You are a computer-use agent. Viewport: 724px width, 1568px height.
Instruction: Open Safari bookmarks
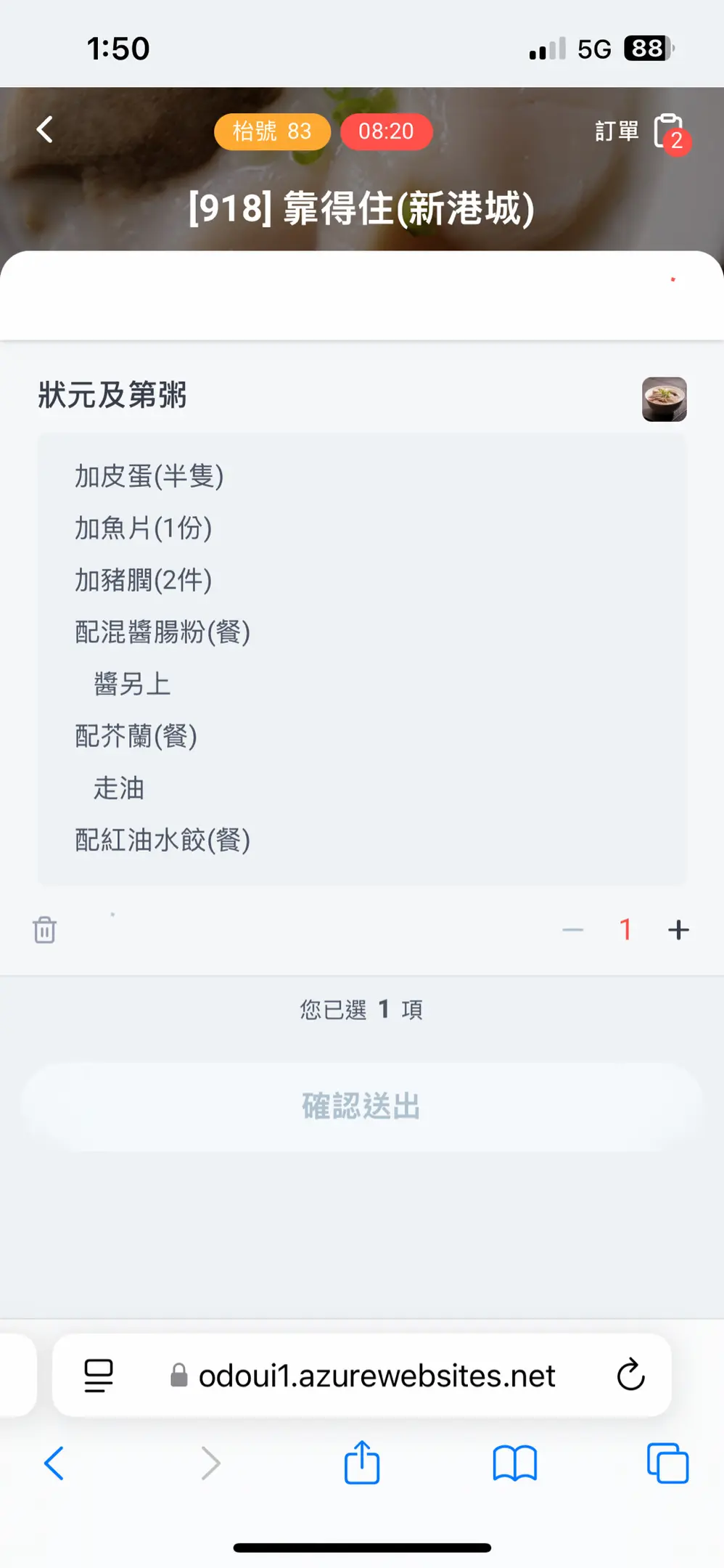click(514, 1463)
